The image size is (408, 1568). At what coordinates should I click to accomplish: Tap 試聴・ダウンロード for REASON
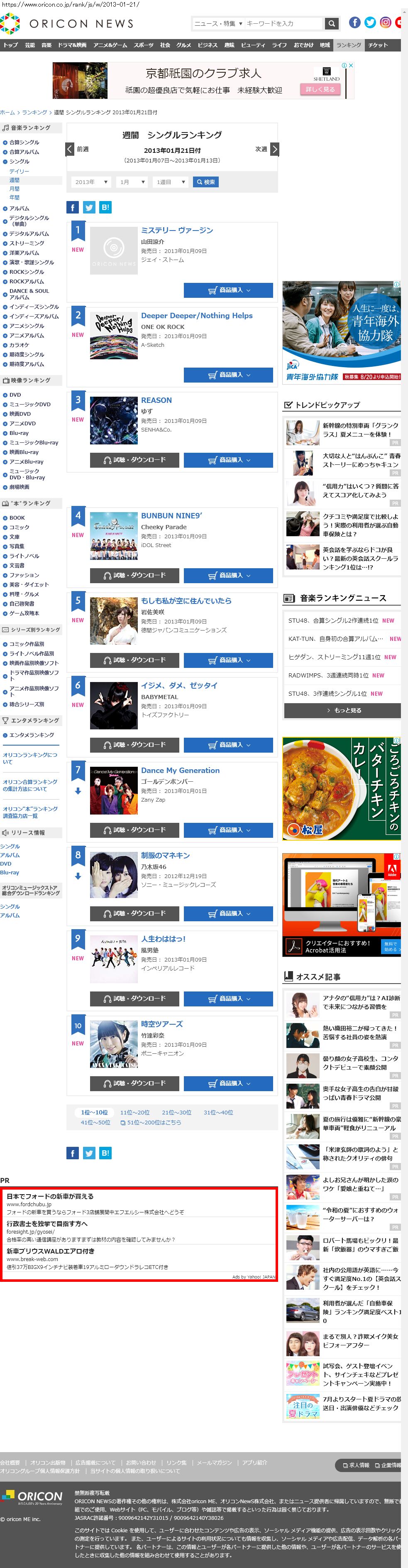point(134,459)
